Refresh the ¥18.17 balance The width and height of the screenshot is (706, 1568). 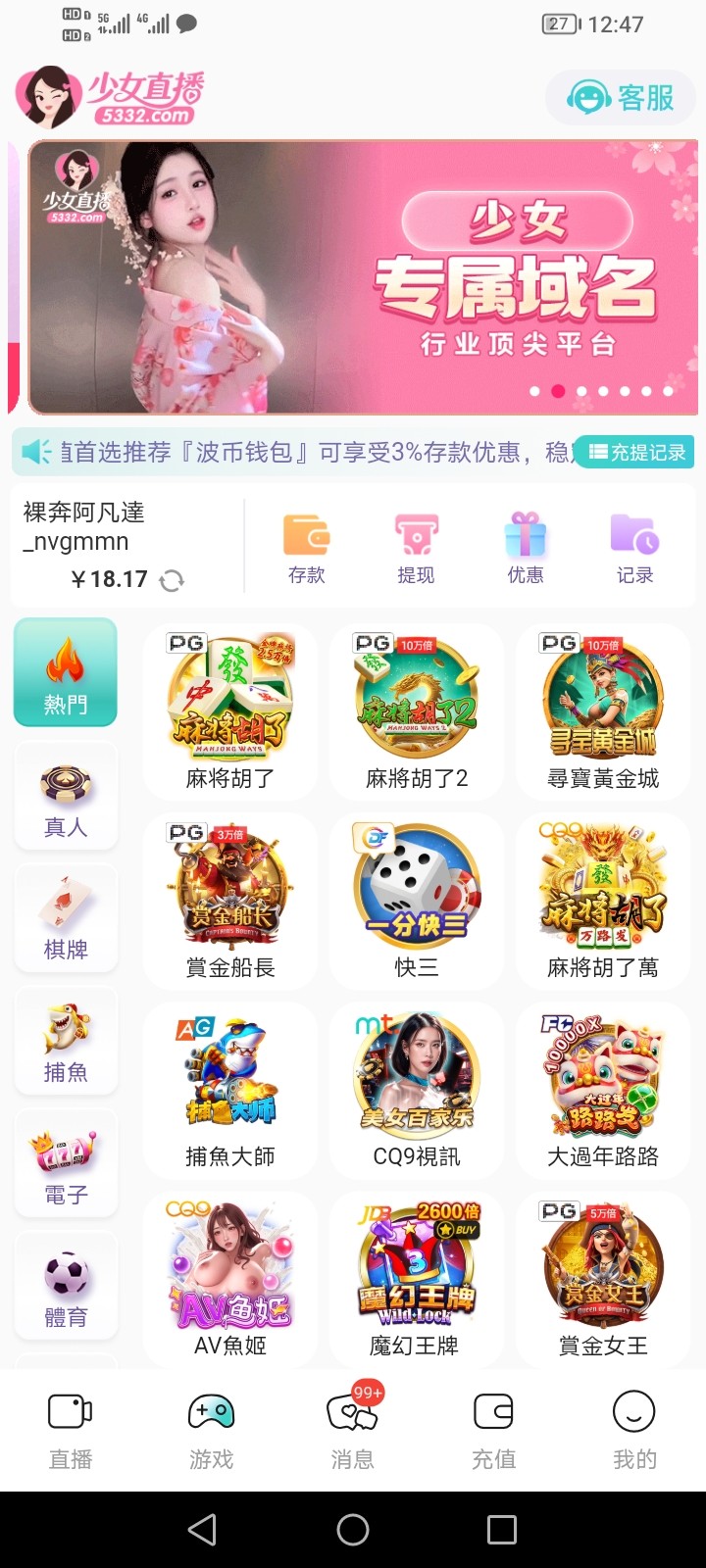click(x=172, y=580)
